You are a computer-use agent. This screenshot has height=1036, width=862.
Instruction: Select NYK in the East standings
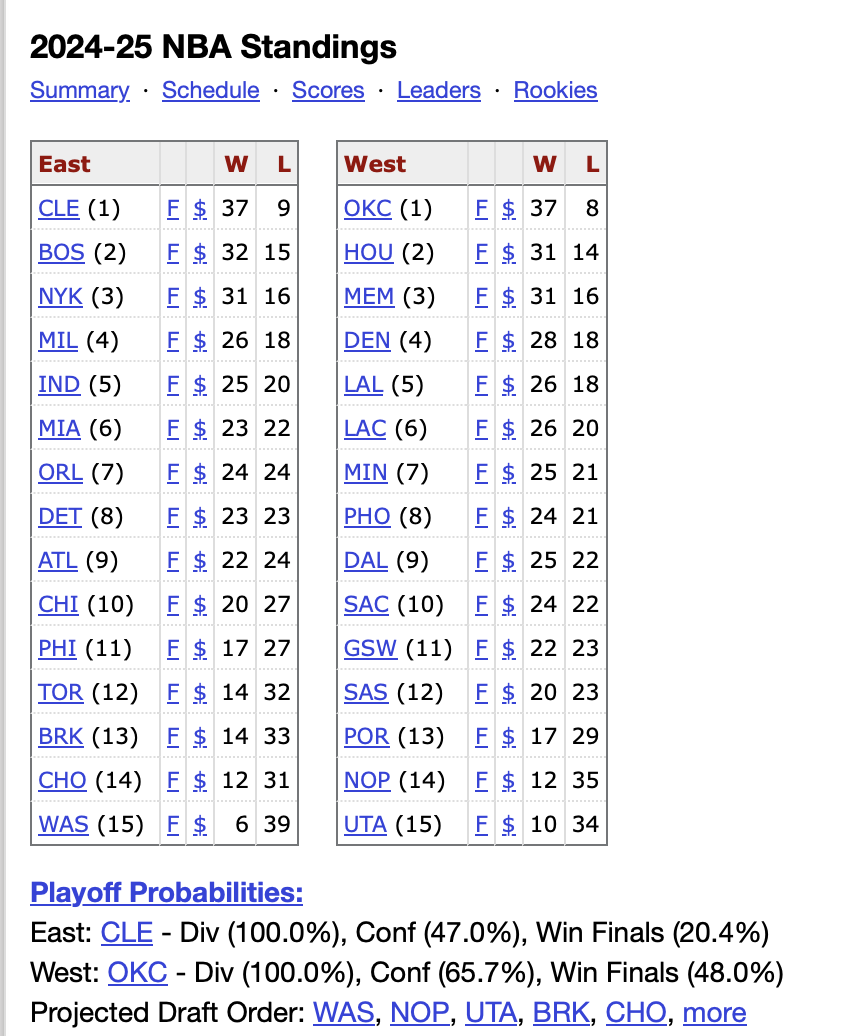60,297
